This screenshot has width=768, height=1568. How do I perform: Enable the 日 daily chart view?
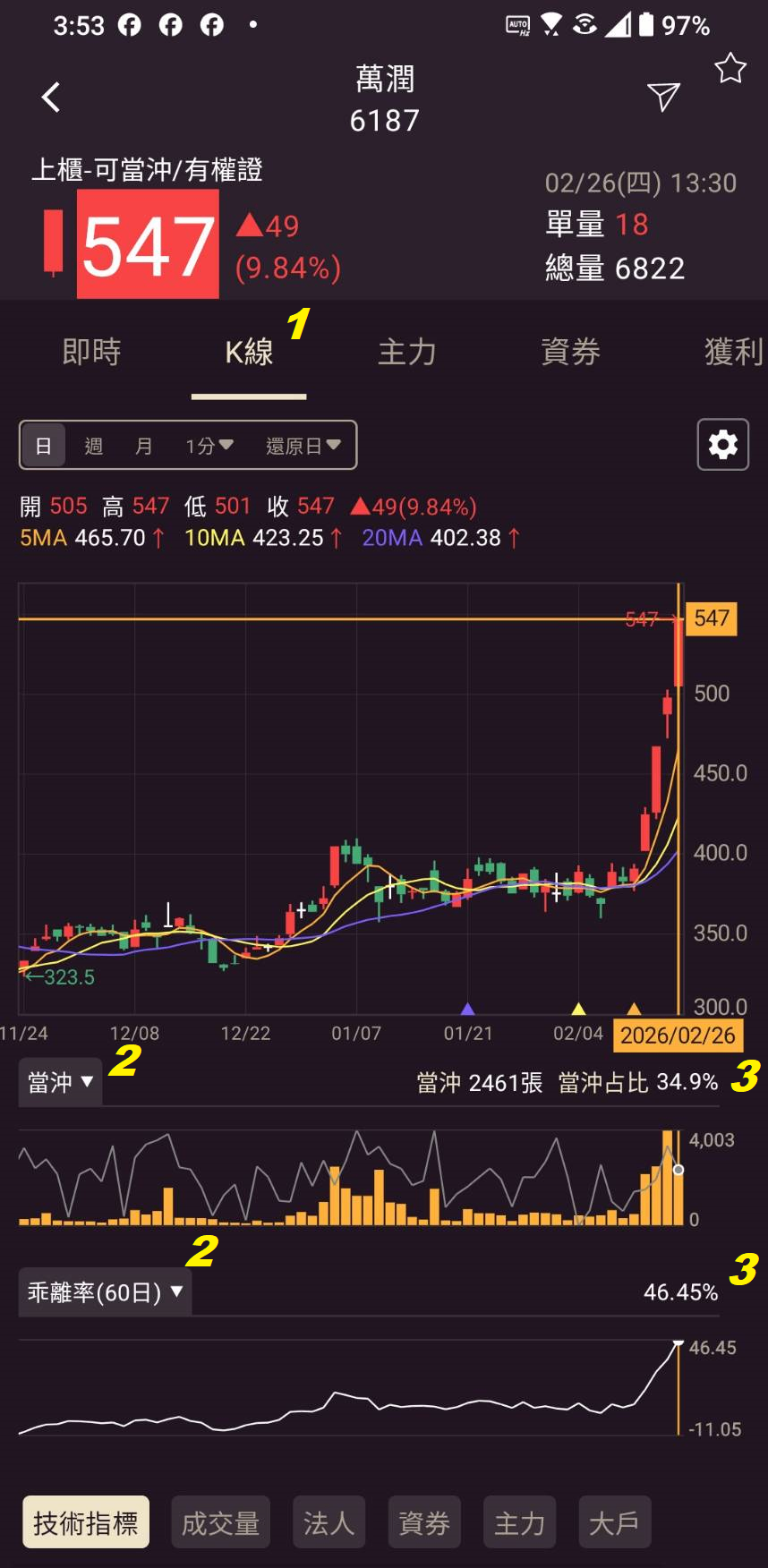pyautogui.click(x=43, y=445)
